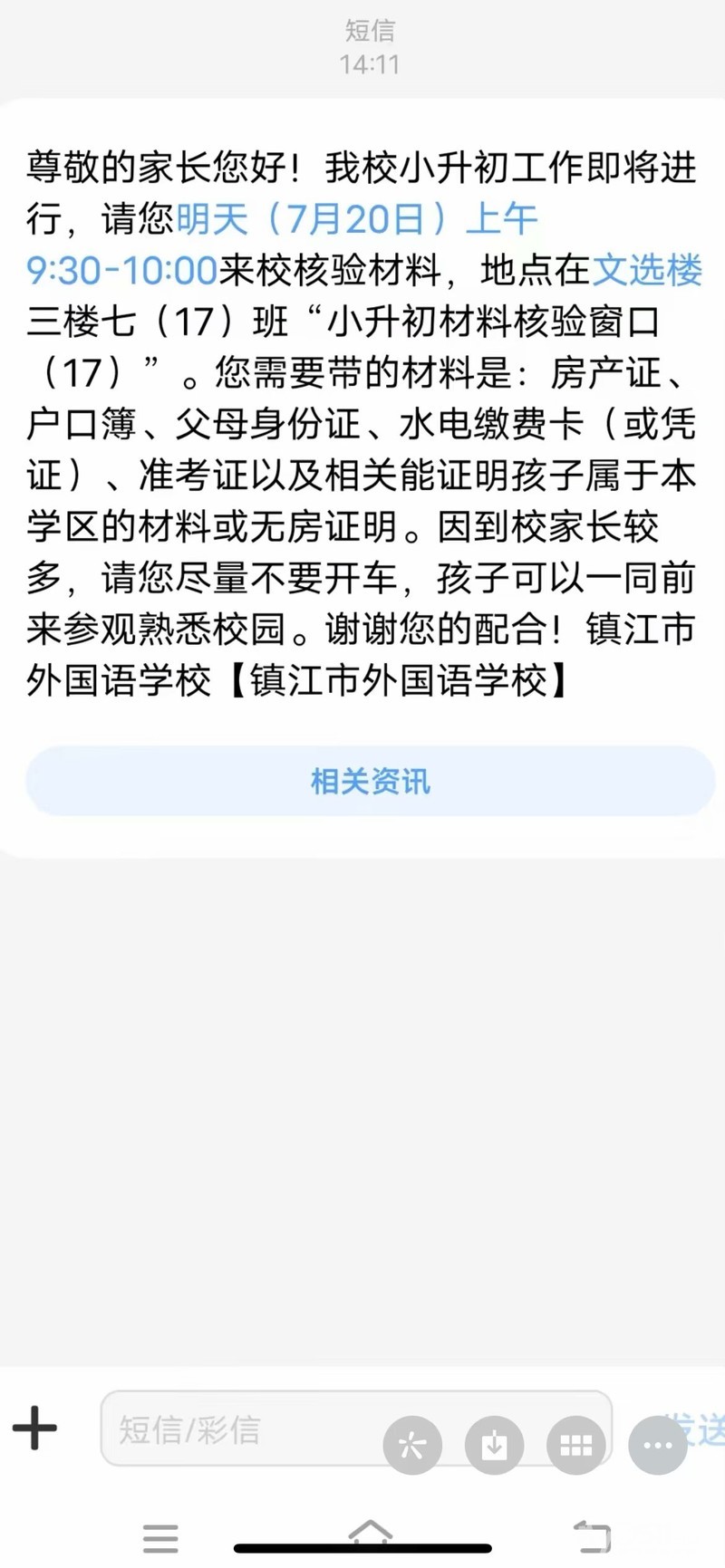The image size is (725, 1568).
Task: Tap the floating download icon
Action: point(494,1446)
